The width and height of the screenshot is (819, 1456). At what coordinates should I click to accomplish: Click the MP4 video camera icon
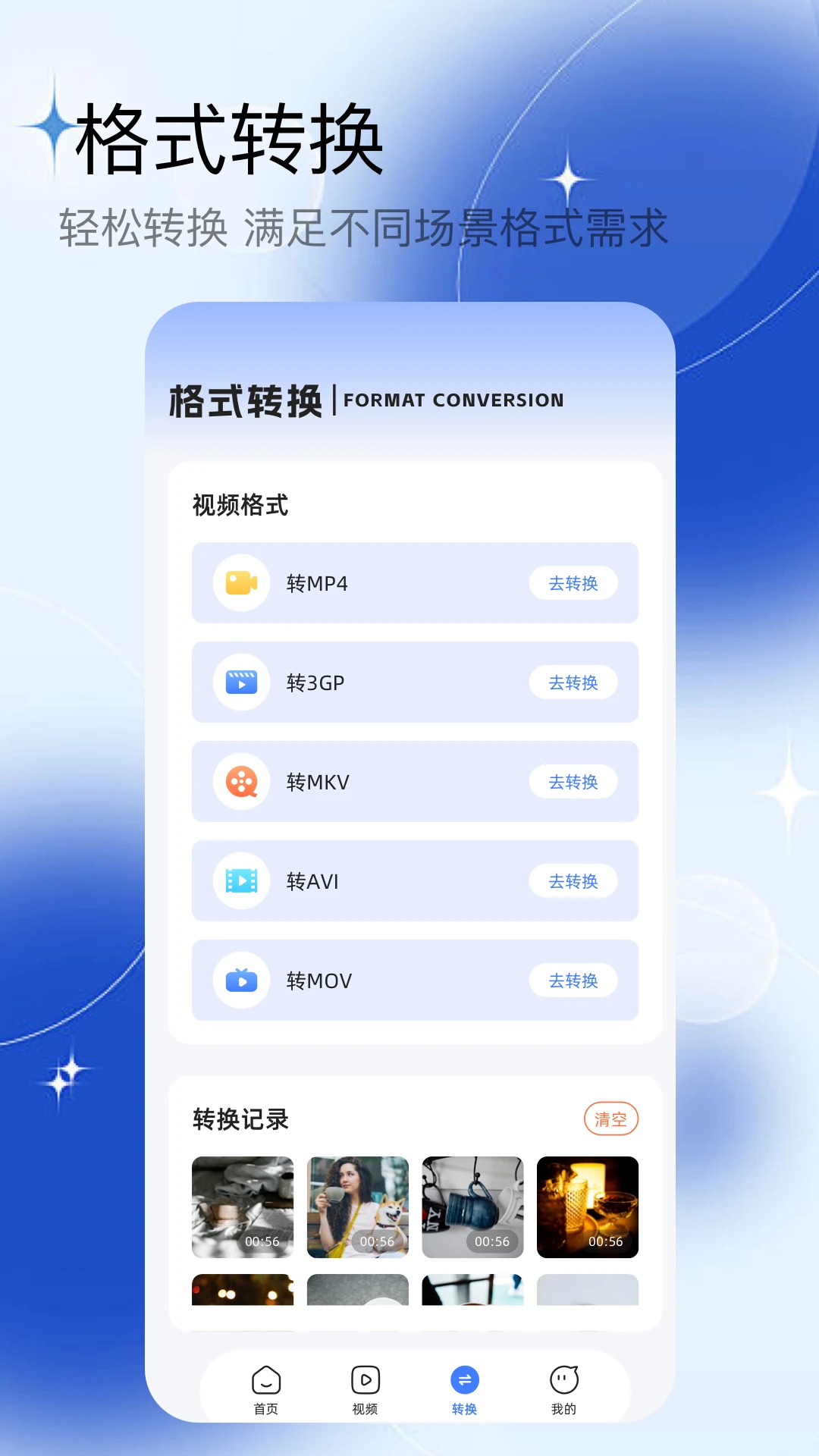point(240,582)
